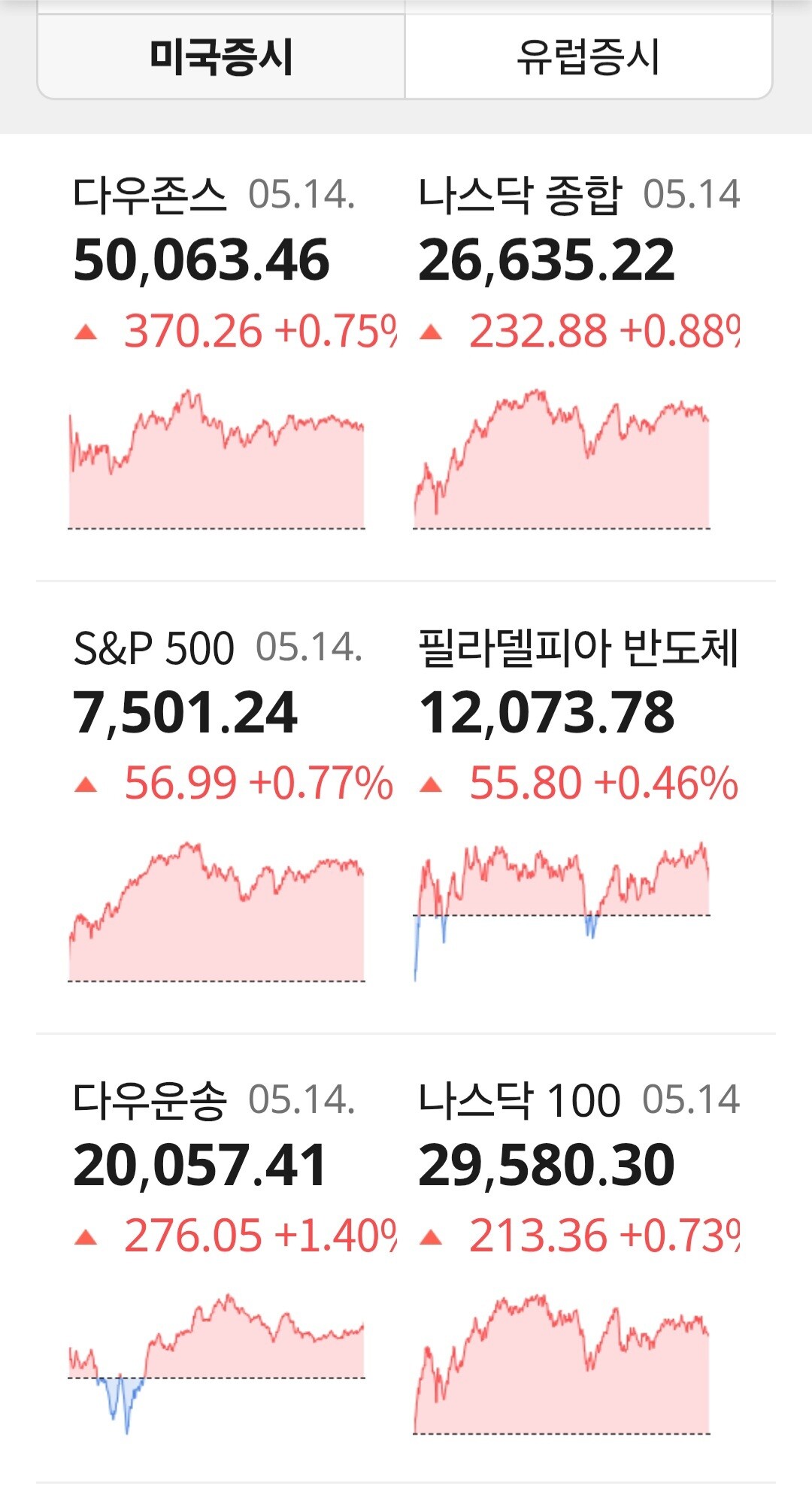Switch to the 미국증시 tab
The height and width of the screenshot is (1492, 812).
pos(221,57)
